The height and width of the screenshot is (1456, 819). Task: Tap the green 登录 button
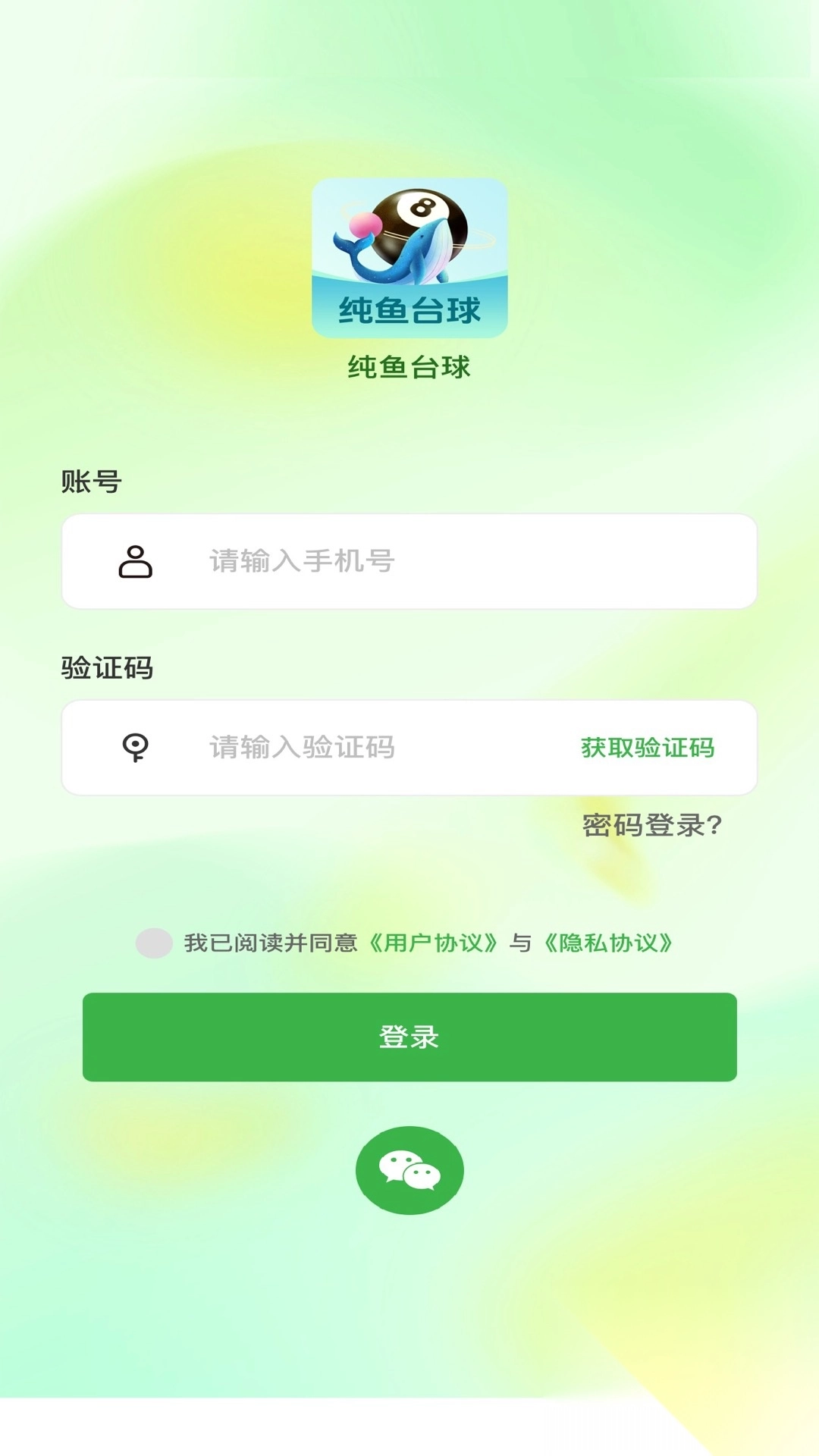tap(409, 1037)
